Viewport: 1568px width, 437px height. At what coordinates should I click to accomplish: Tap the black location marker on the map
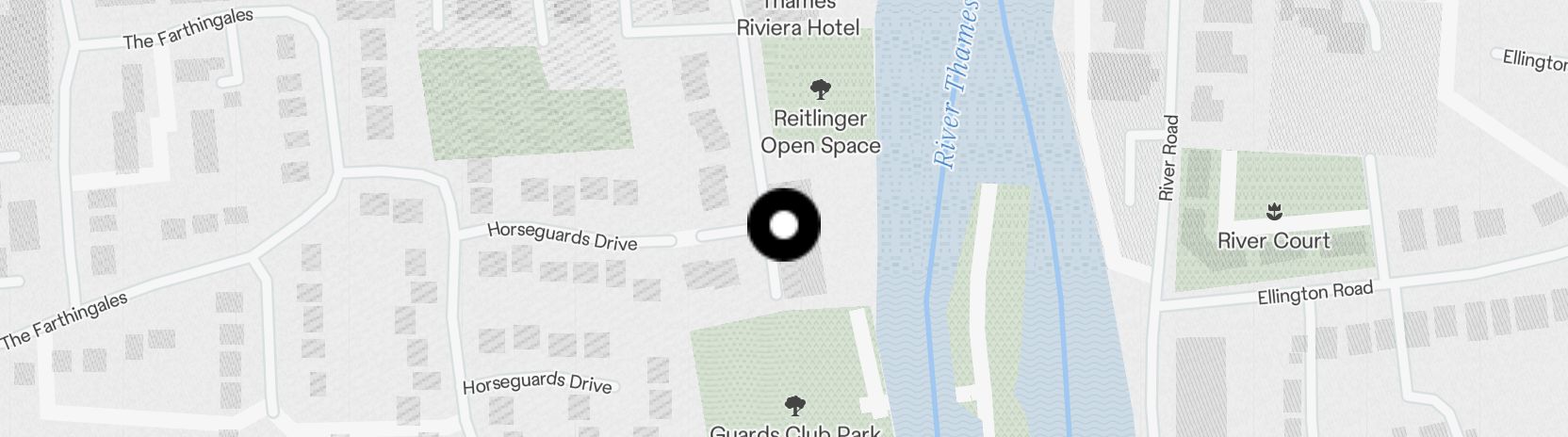tap(784, 226)
